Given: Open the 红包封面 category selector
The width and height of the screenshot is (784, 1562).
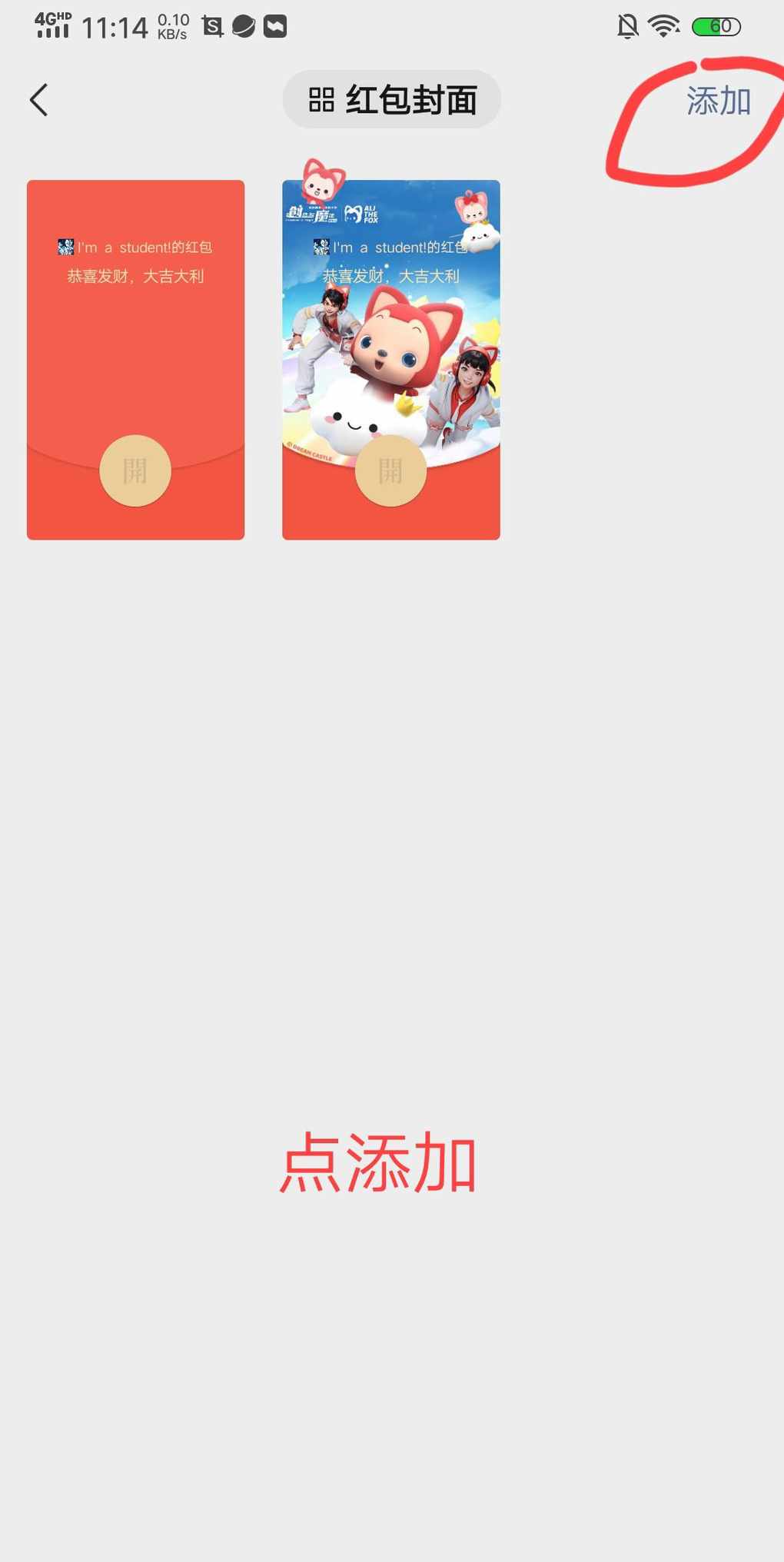Looking at the screenshot, I should point(392,100).
